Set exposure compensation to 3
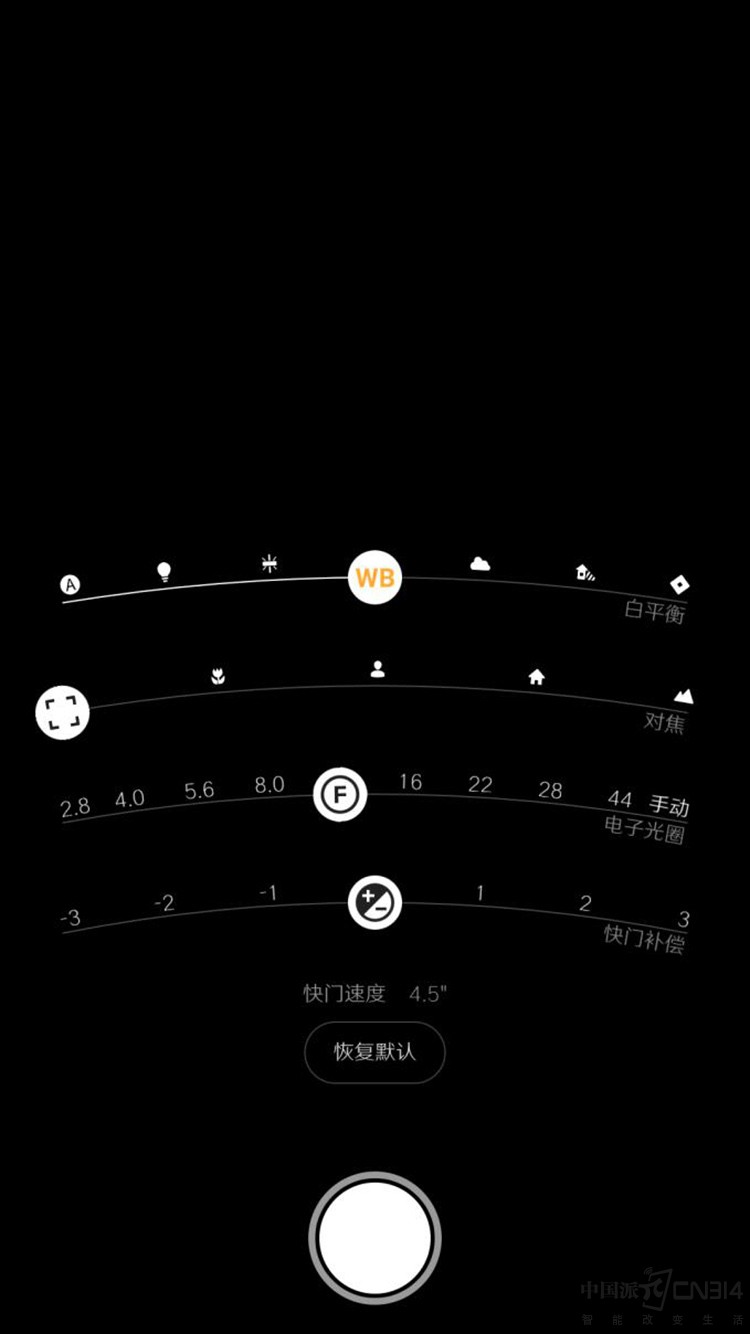The image size is (750, 1334). point(684,919)
